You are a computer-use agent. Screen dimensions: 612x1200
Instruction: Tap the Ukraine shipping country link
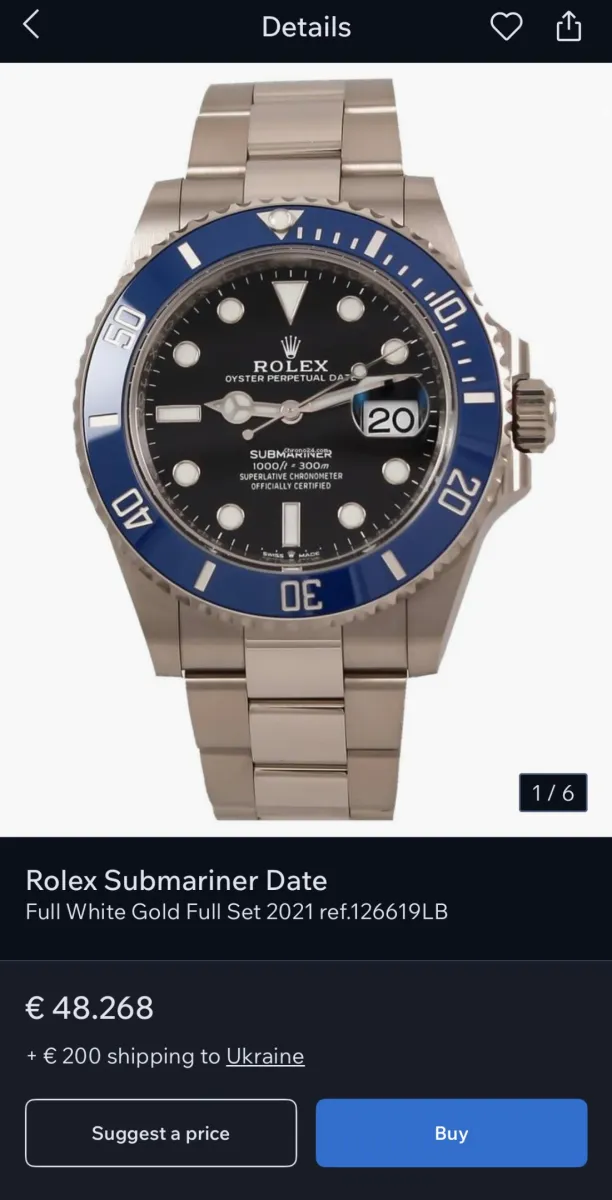265,1056
